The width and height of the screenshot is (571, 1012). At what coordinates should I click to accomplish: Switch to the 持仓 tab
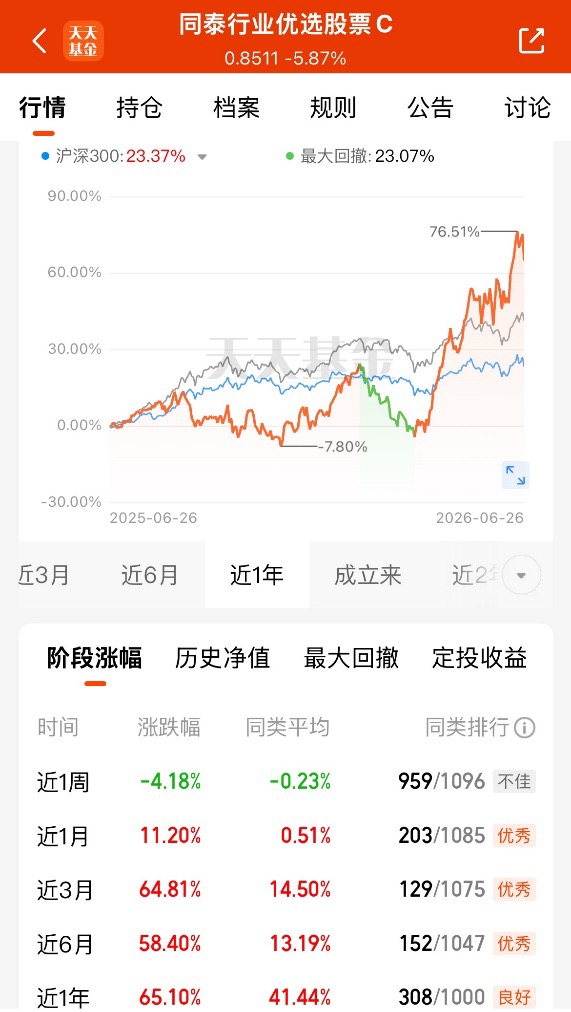pos(139,107)
